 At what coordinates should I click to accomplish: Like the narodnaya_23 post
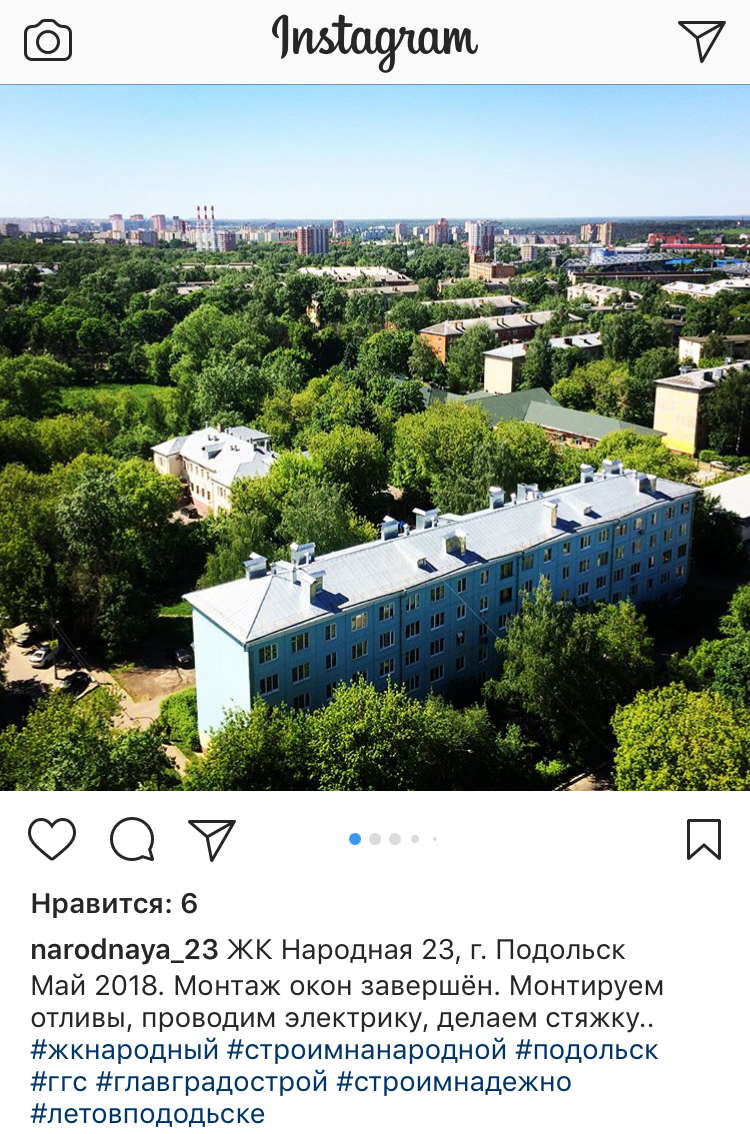click(x=52, y=839)
